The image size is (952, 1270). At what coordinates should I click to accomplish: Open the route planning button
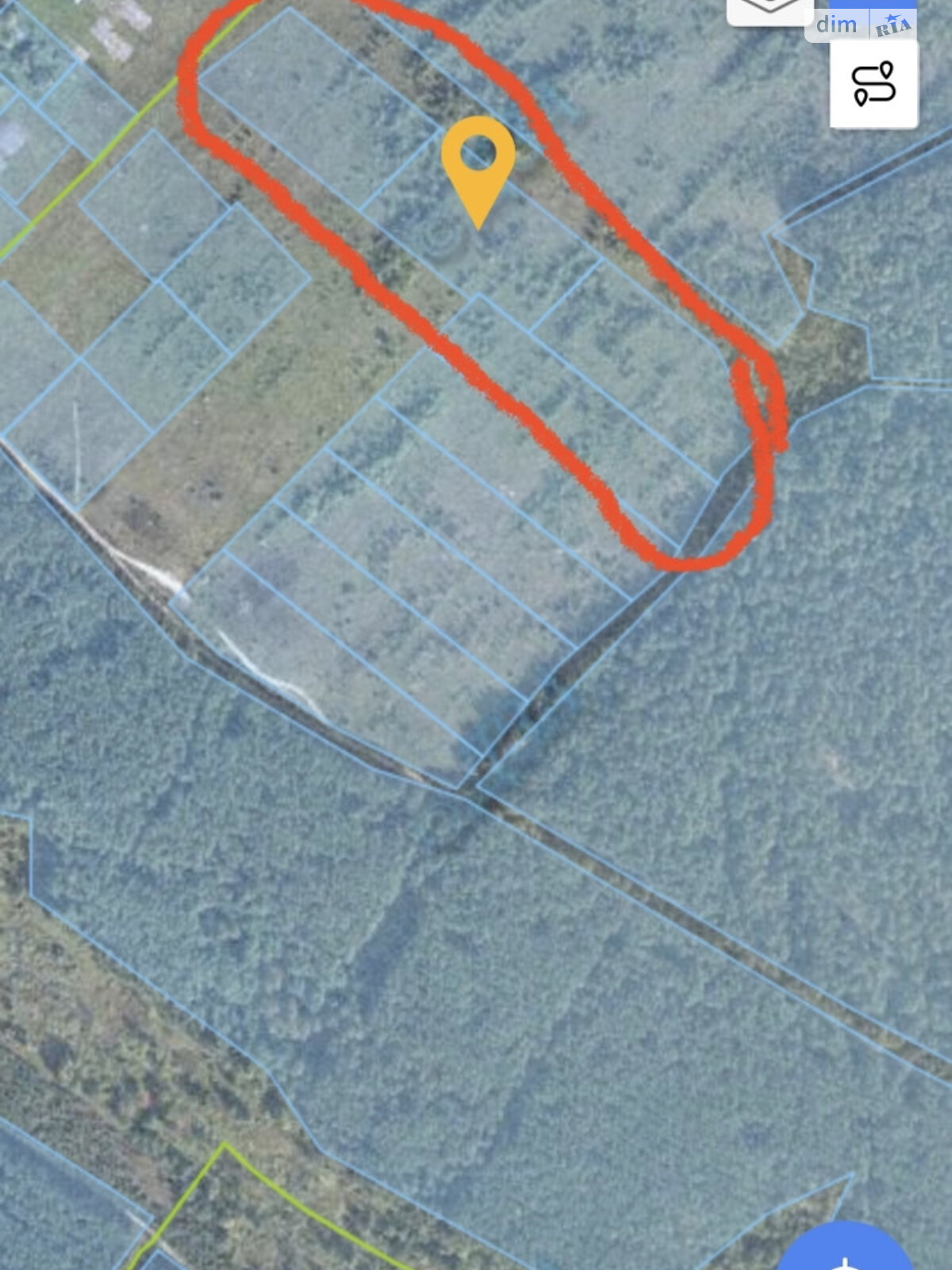pyautogui.click(x=873, y=83)
